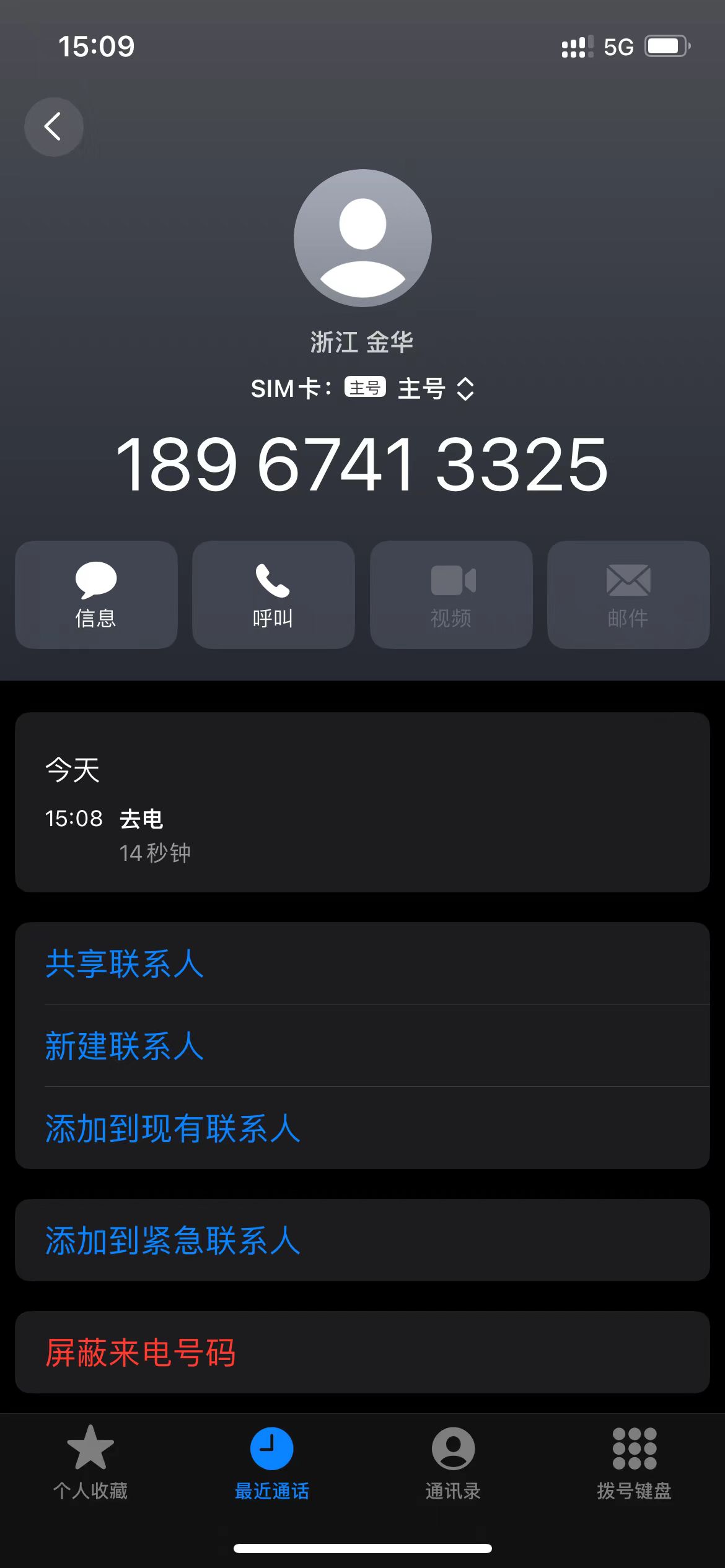Screen dimensions: 725x1568
Task: Tap 添加到紧急联系人
Action: [x=362, y=1240]
